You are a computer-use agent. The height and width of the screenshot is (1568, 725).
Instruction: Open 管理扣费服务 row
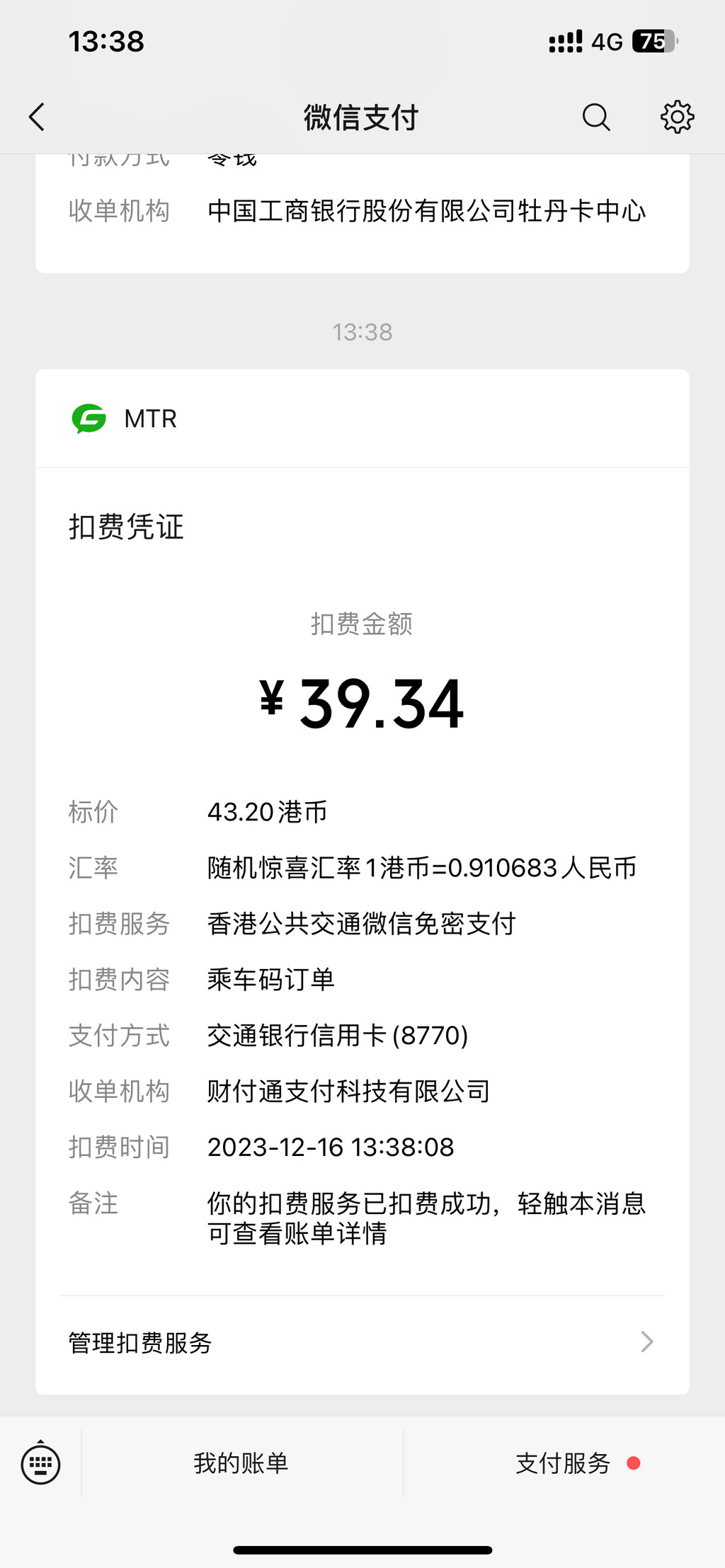pyautogui.click(x=362, y=1342)
